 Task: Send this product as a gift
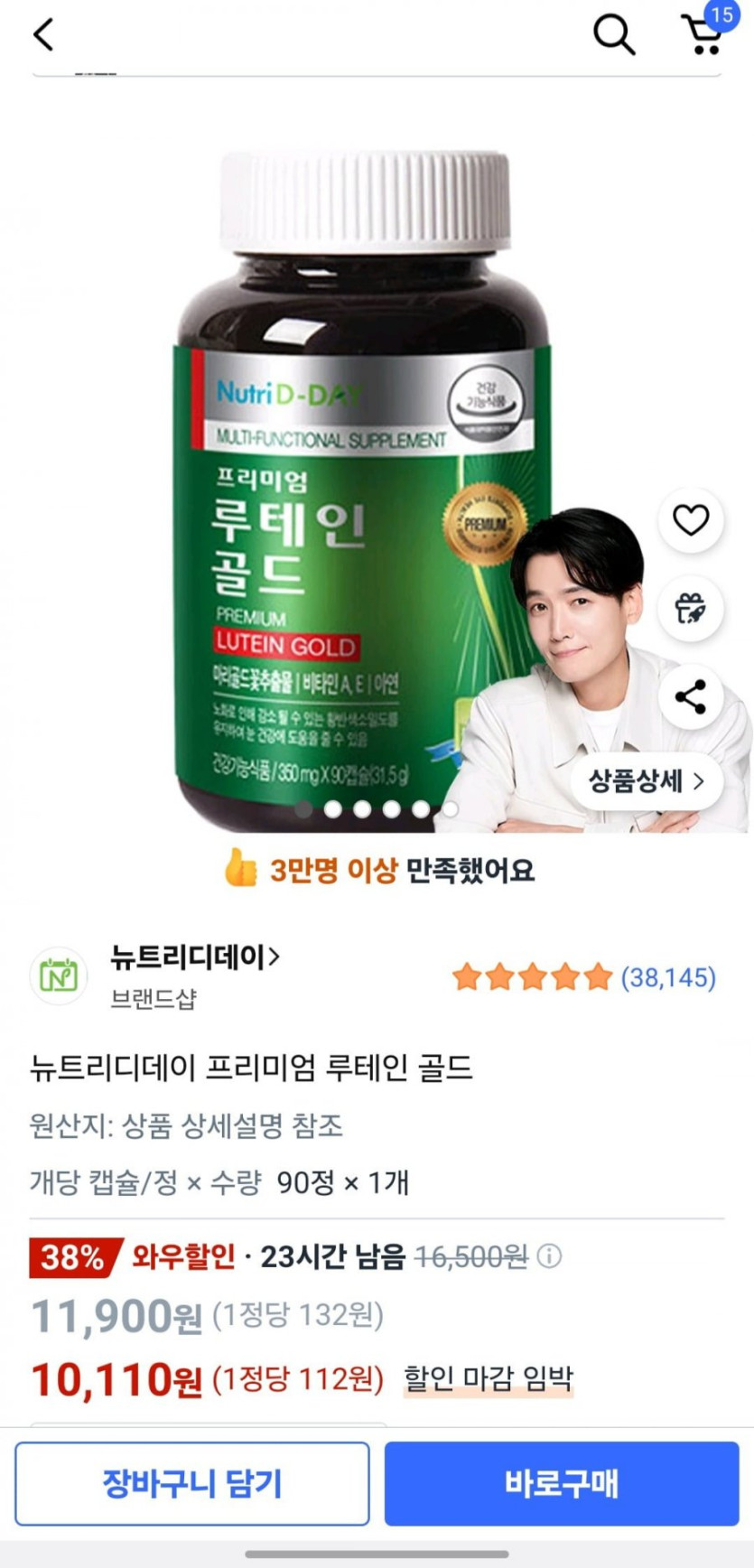[691, 608]
